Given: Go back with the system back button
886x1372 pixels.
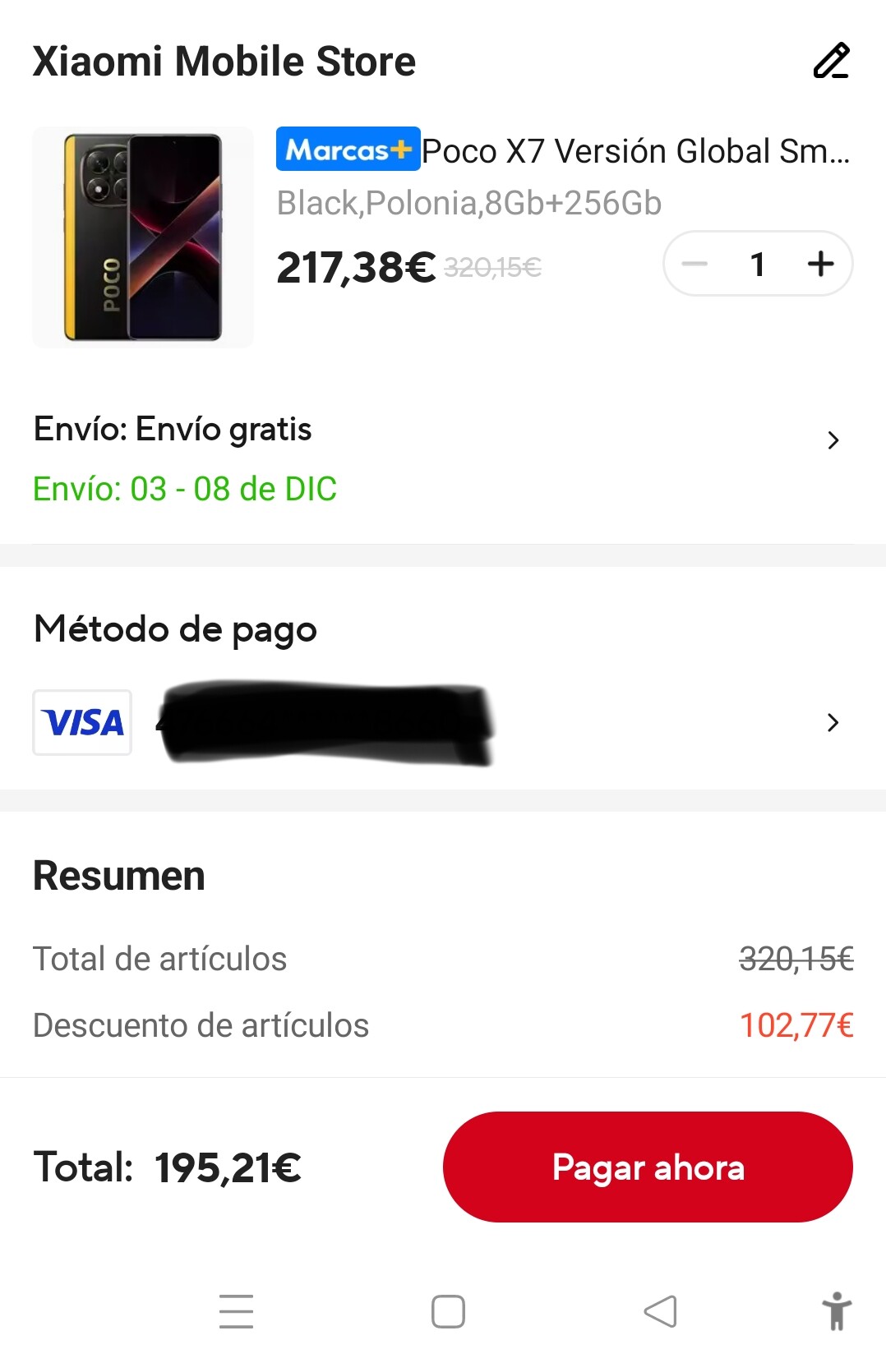Looking at the screenshot, I should coord(660,1311).
